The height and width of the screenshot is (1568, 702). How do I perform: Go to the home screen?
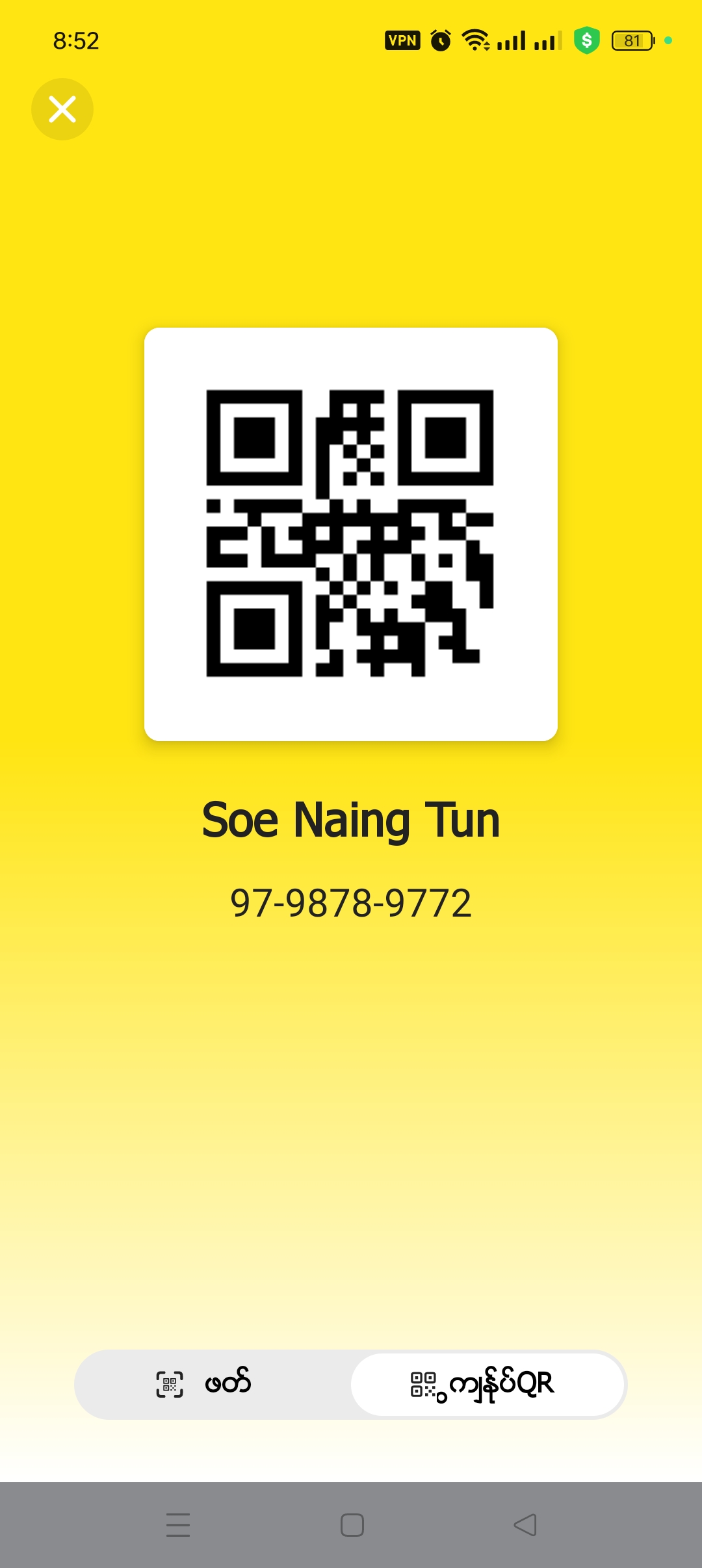click(352, 1525)
